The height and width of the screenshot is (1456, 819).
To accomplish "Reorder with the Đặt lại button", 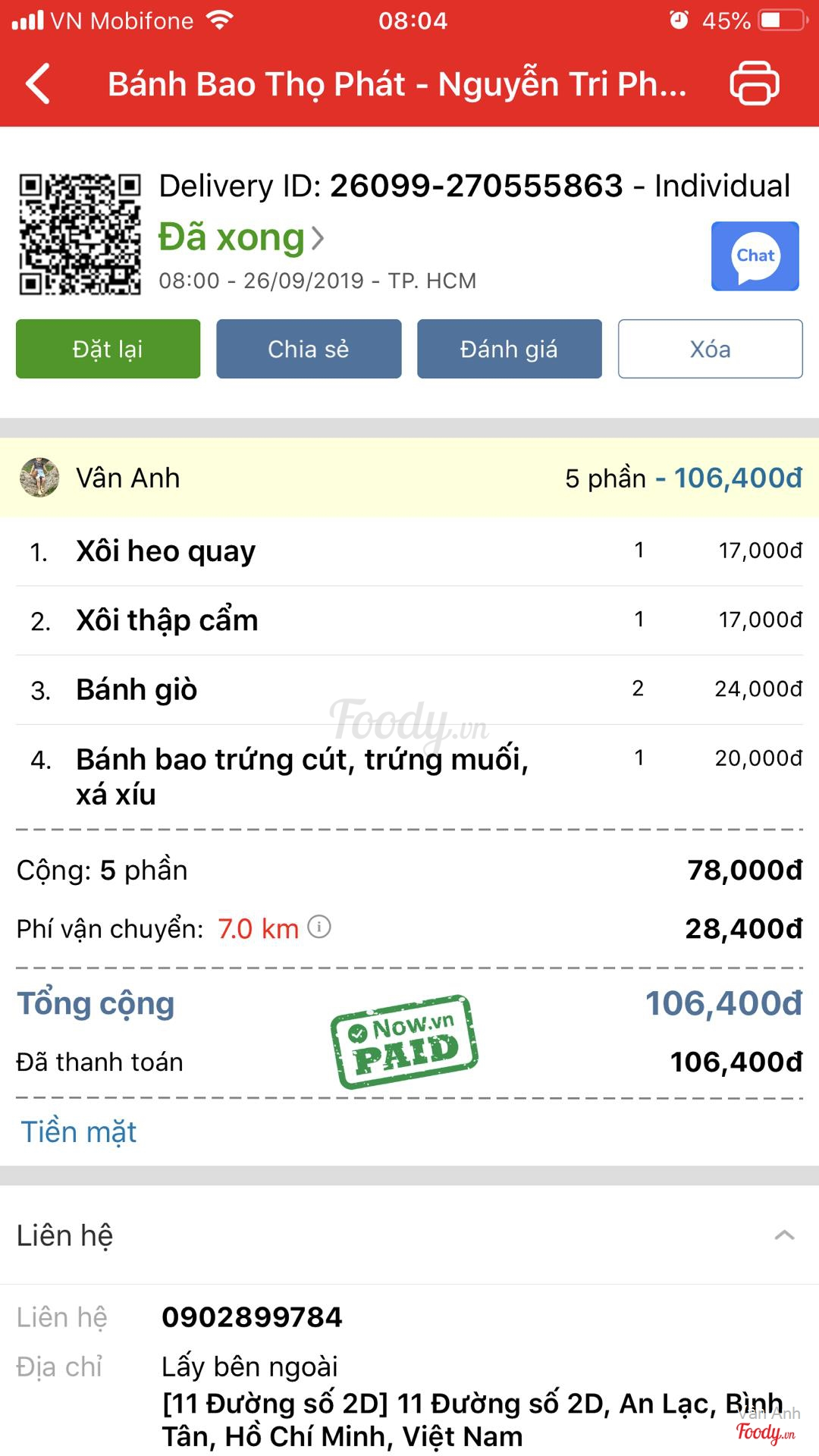I will (108, 349).
